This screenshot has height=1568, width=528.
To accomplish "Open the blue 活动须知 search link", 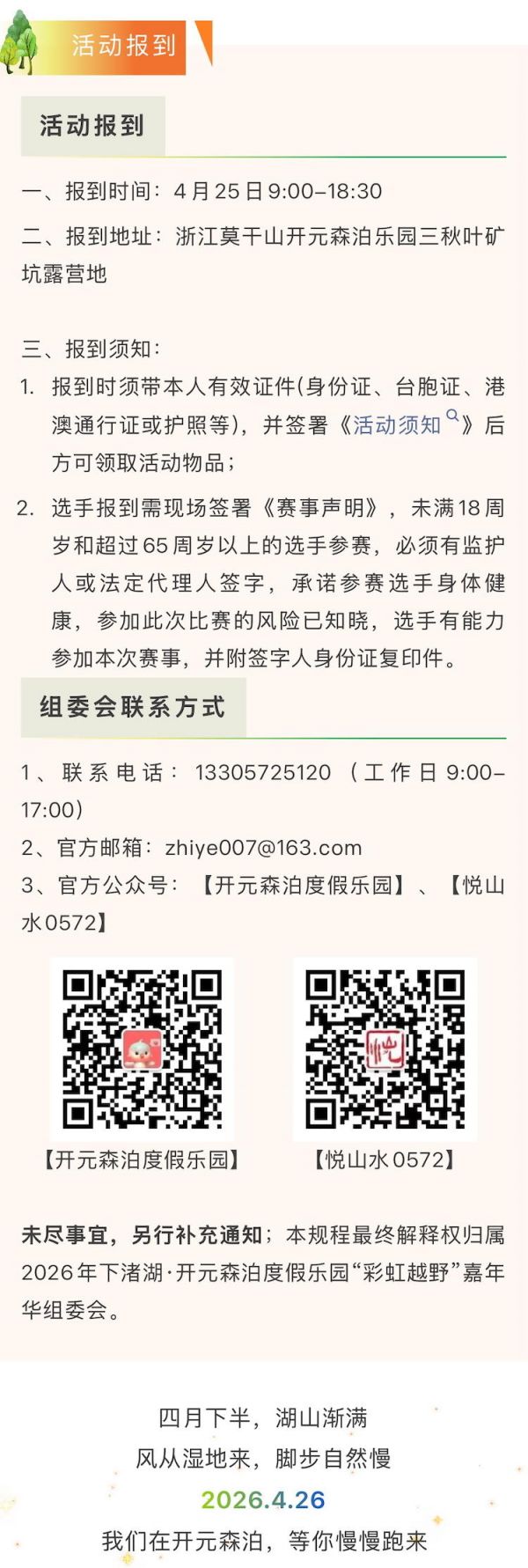I will point(398,425).
